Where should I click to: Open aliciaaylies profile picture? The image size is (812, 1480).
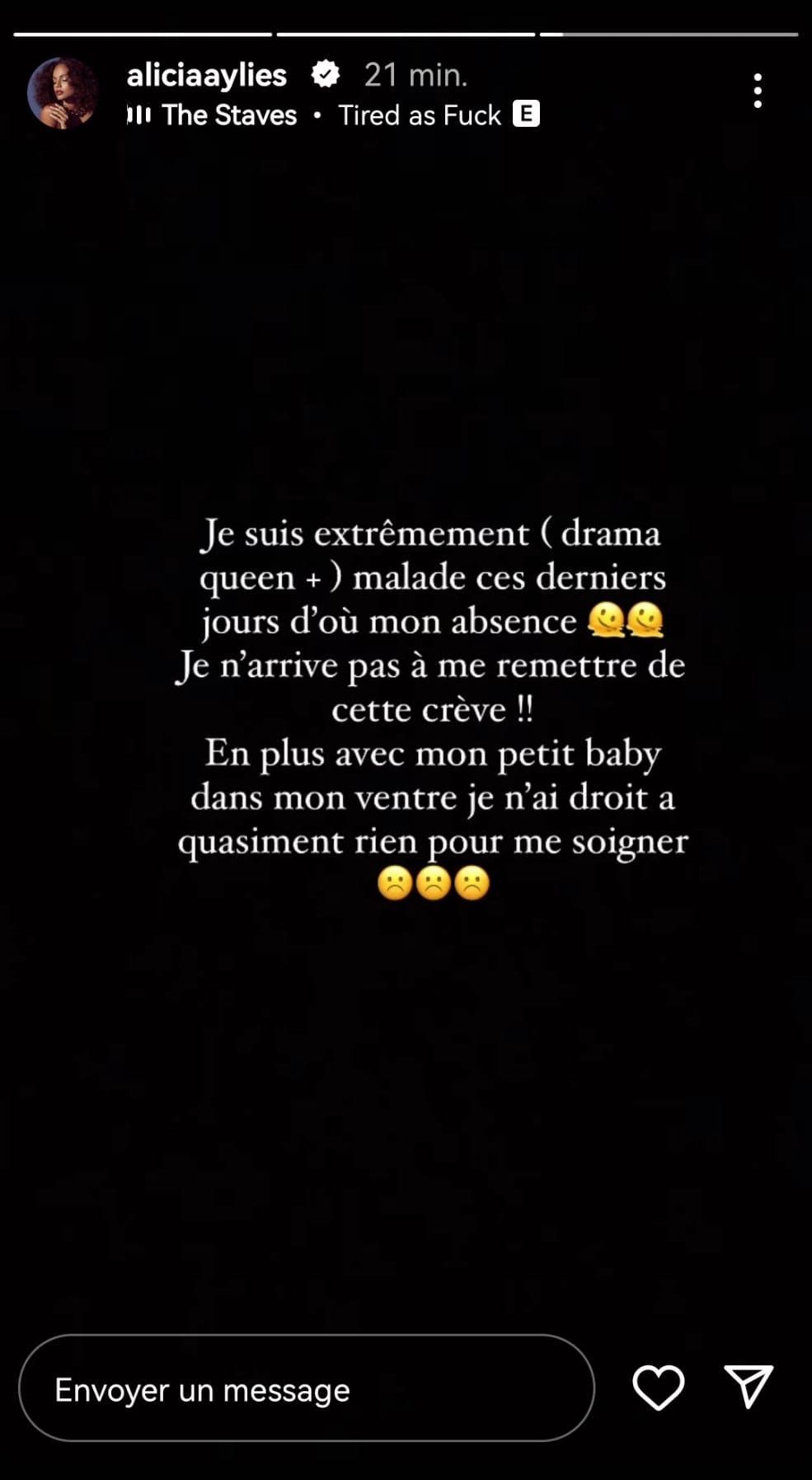[x=63, y=92]
